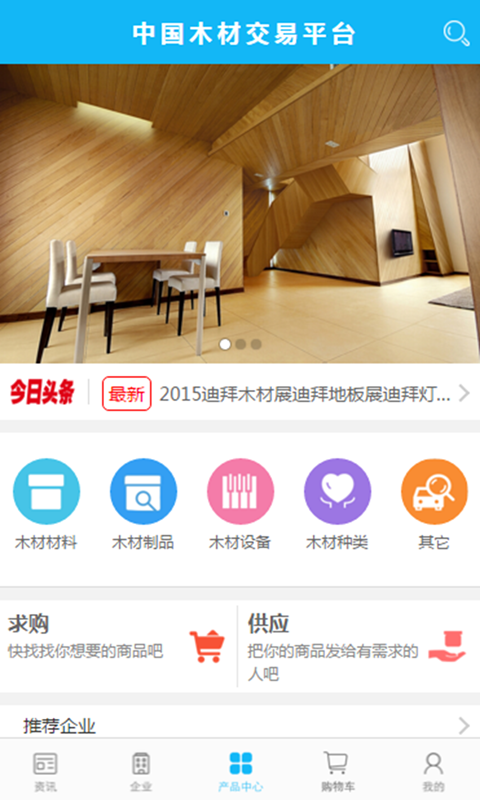
Task: Open the 木材材料 category
Action: [46, 505]
